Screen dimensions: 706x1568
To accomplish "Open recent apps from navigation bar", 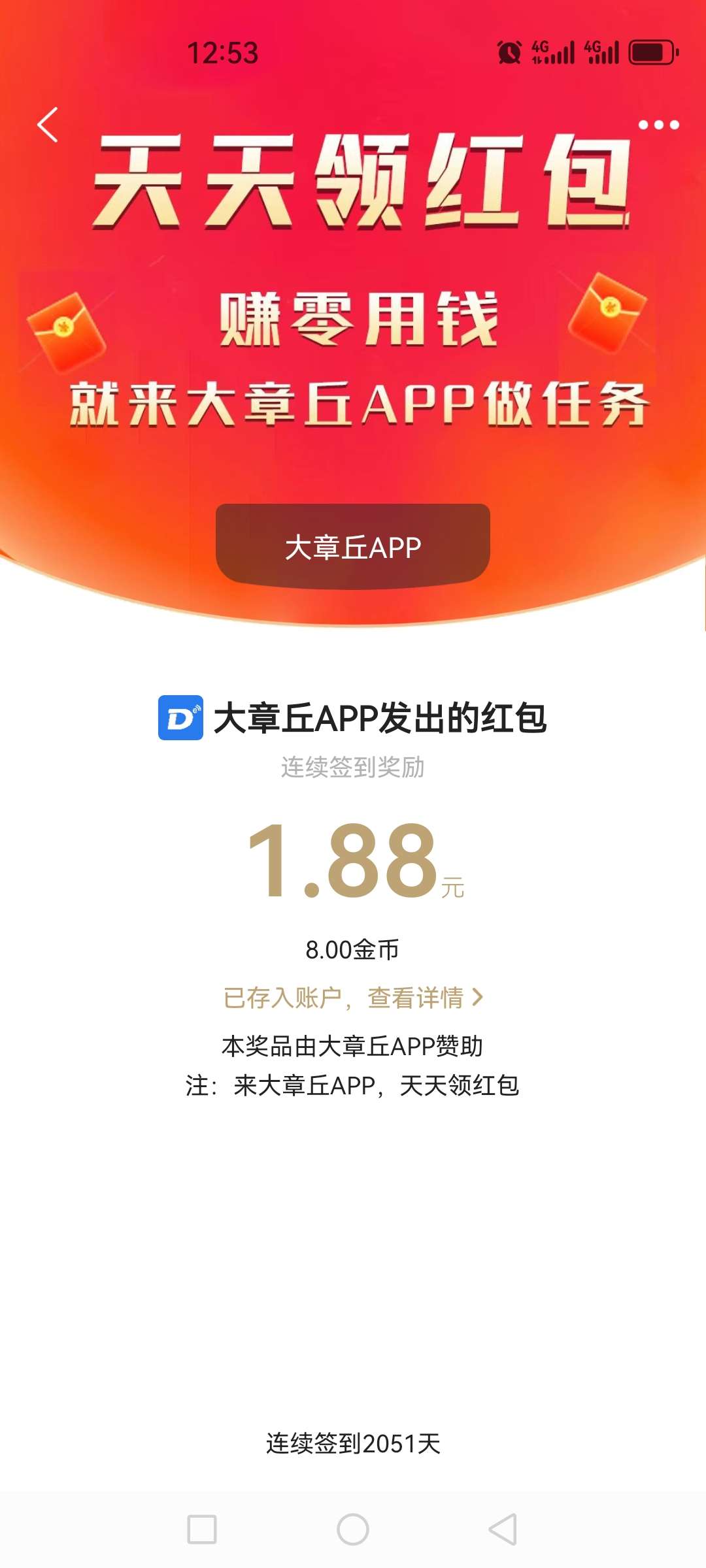I will point(202,1529).
